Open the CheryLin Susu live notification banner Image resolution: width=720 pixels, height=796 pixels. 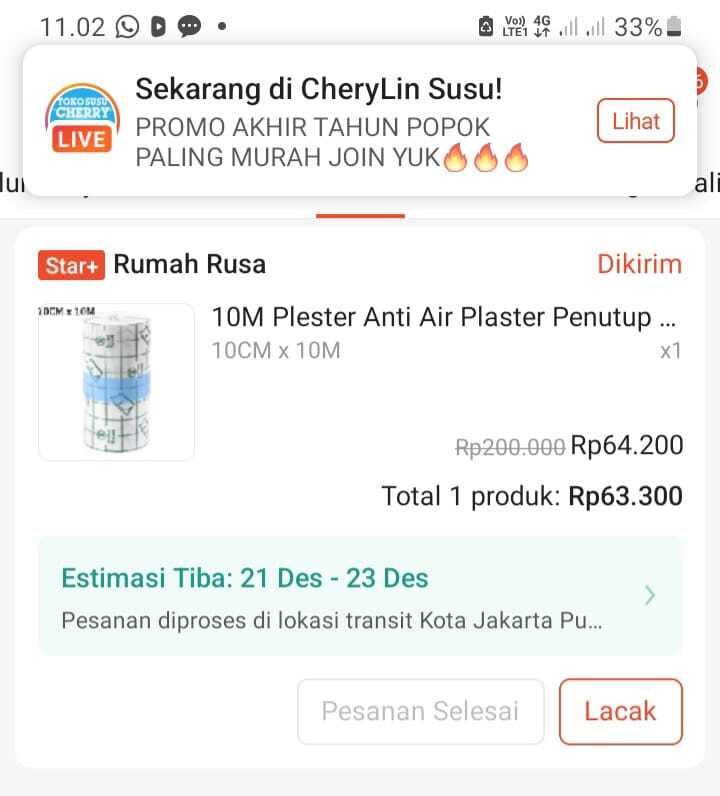tap(330, 122)
